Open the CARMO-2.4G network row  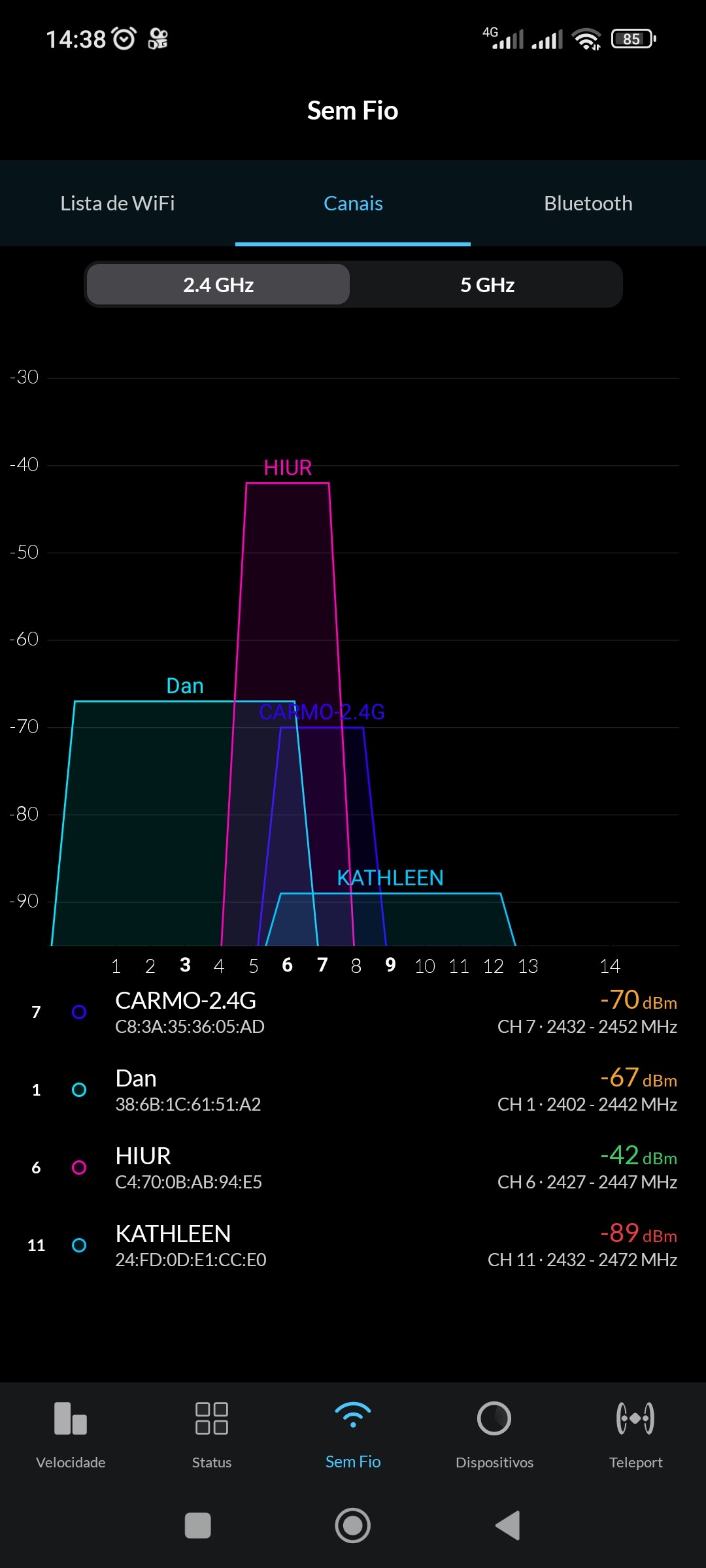(353, 1012)
